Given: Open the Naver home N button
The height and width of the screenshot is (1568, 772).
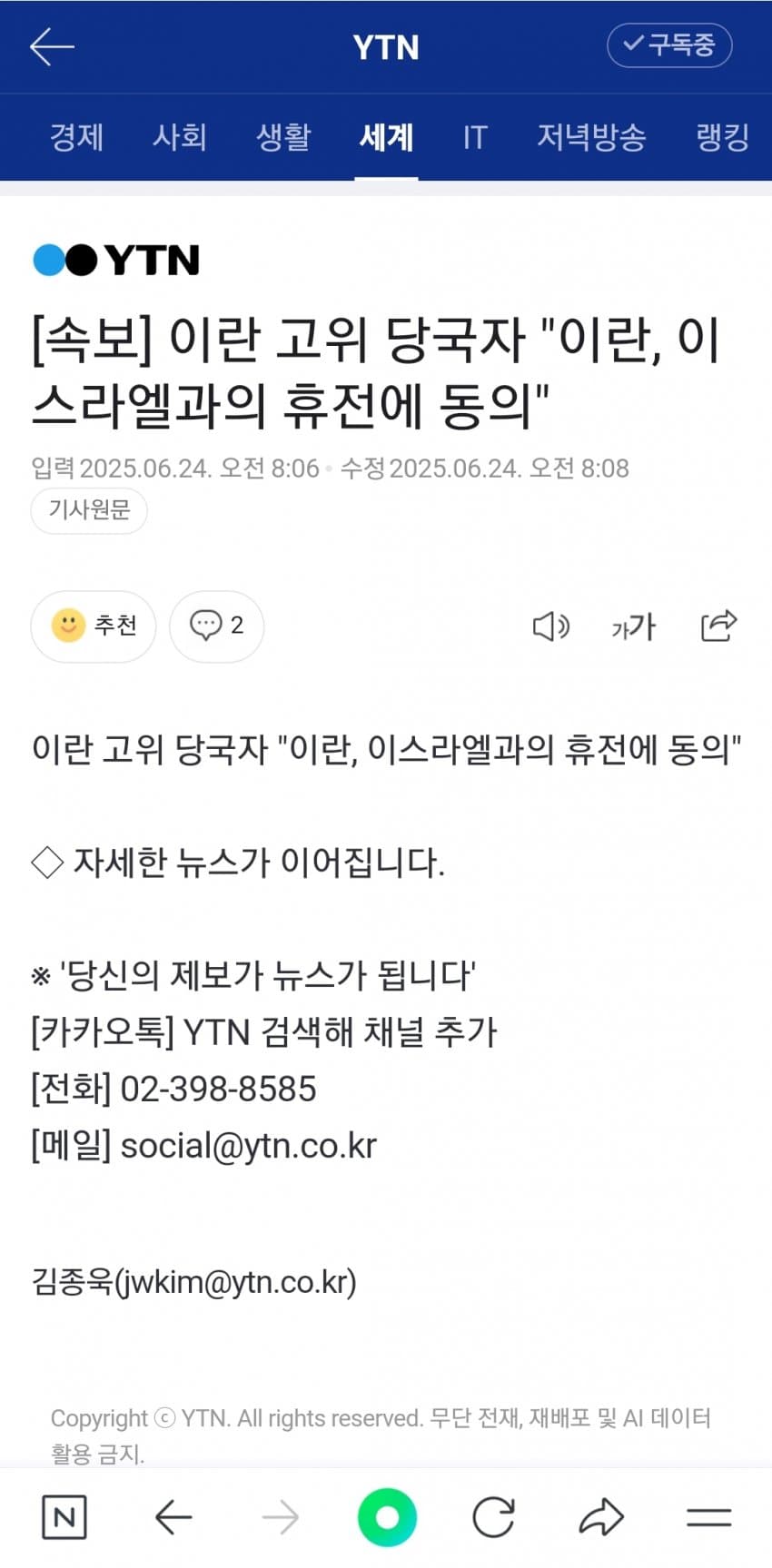Looking at the screenshot, I should 64,1517.
